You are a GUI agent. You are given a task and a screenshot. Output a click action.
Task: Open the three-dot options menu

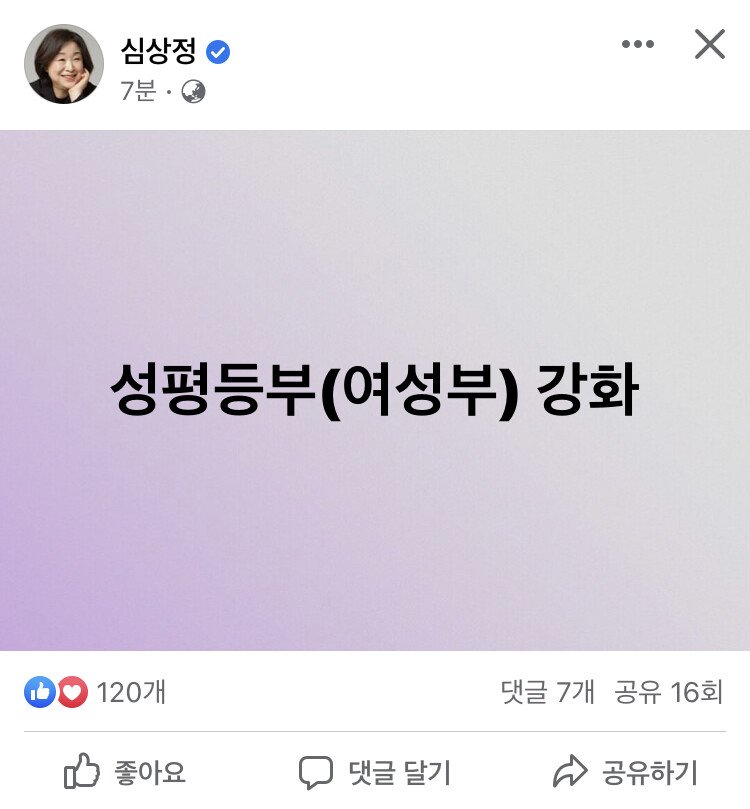pos(638,44)
